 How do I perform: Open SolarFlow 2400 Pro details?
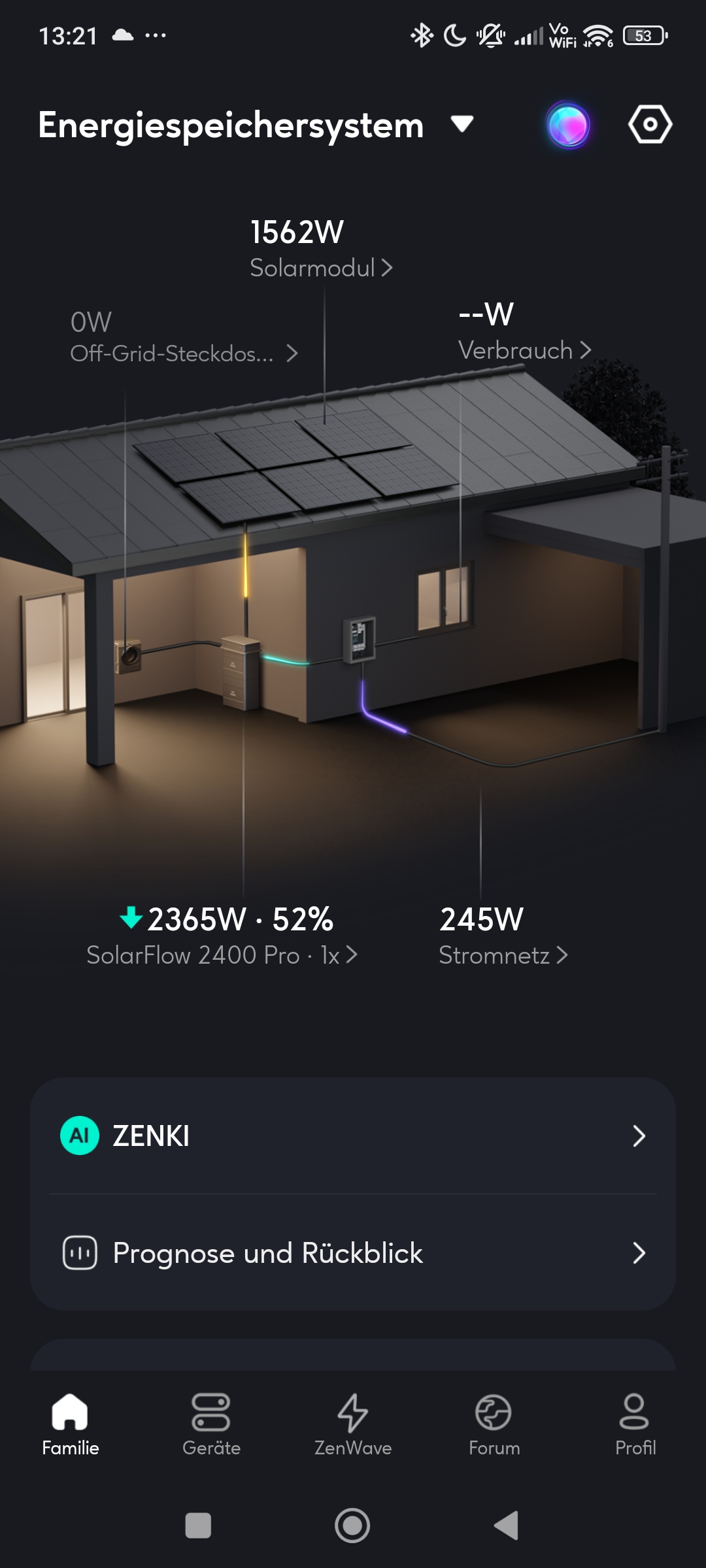click(222, 955)
